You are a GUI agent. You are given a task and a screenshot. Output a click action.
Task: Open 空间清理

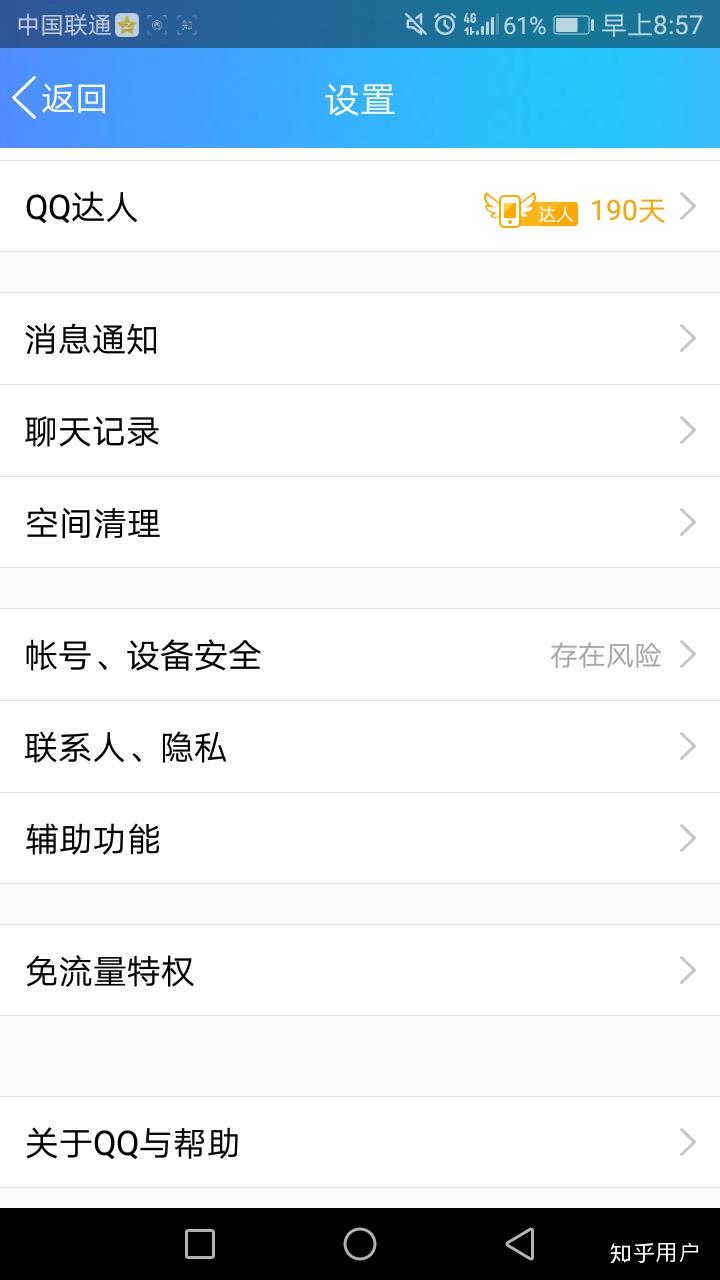click(x=360, y=523)
